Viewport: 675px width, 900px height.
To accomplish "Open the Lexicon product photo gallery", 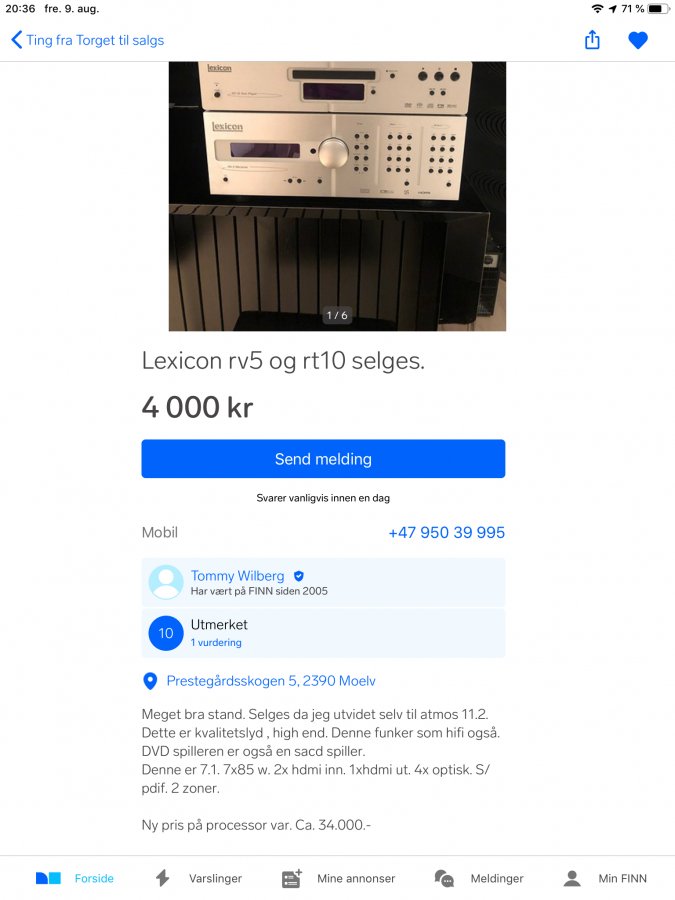I will pos(337,195).
